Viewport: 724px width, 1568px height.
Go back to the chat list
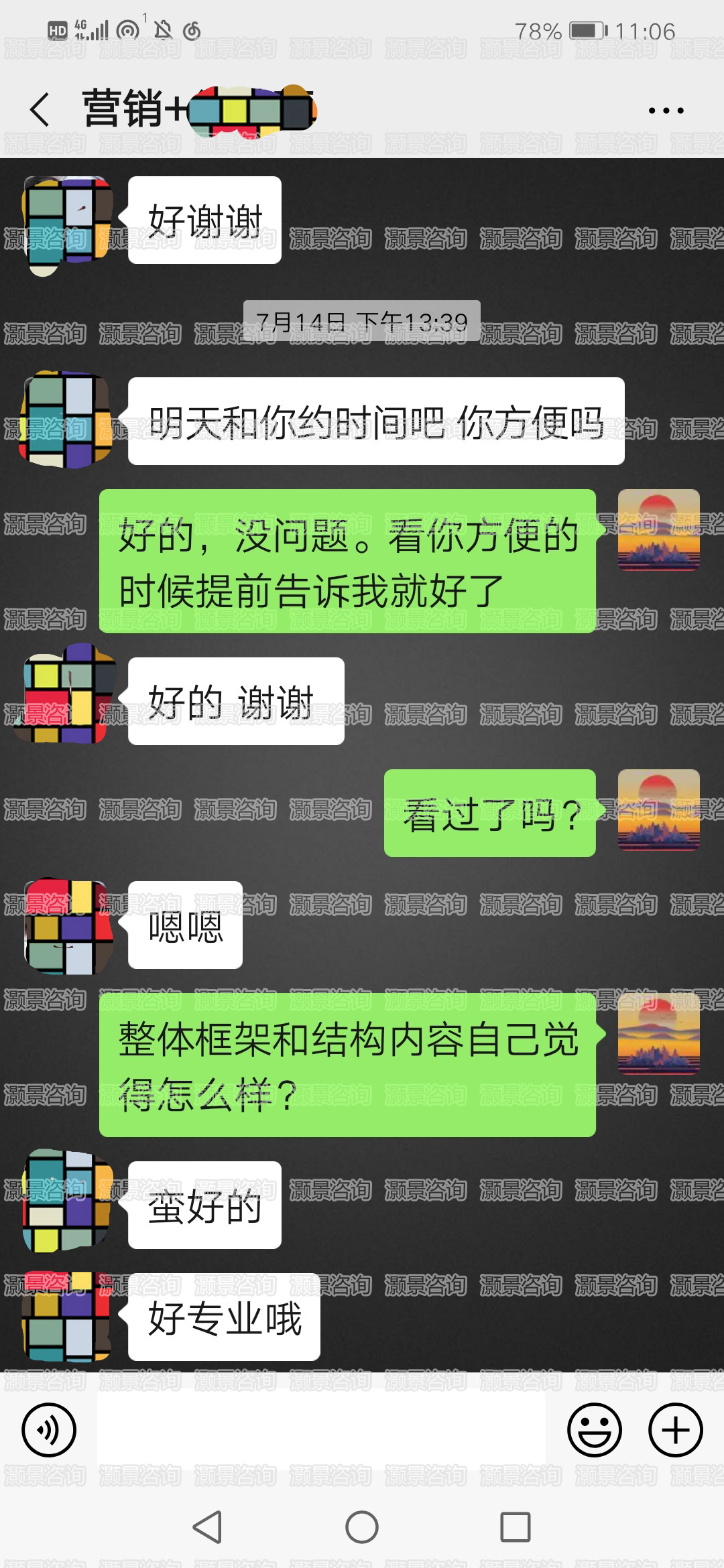(40, 109)
